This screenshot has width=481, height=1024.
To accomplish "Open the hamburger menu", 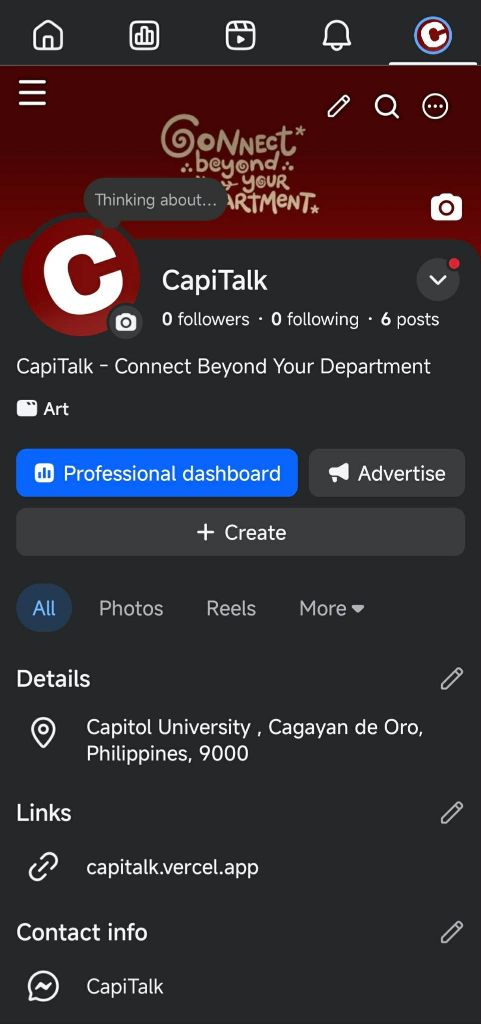I will click(x=32, y=93).
